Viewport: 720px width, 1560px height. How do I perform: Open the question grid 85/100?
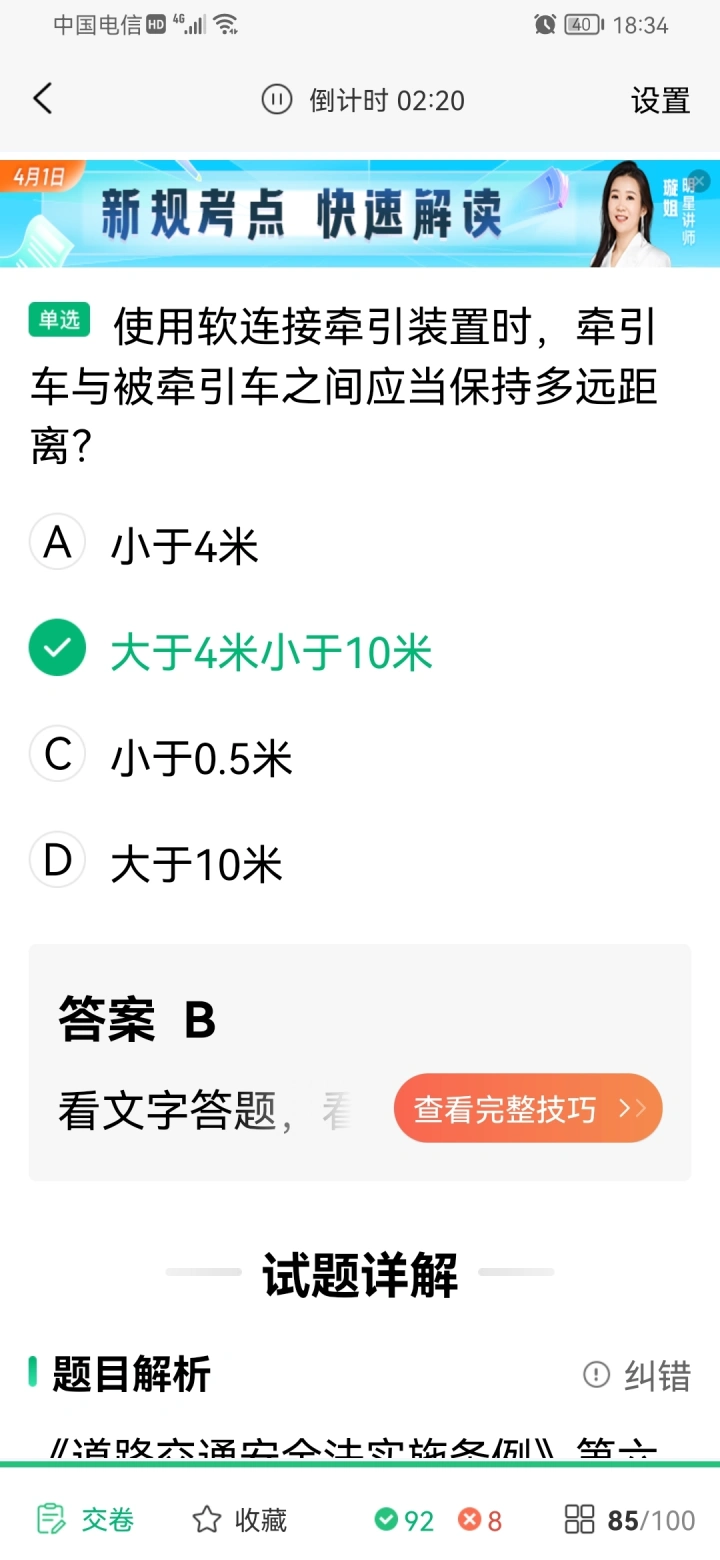click(x=629, y=1520)
